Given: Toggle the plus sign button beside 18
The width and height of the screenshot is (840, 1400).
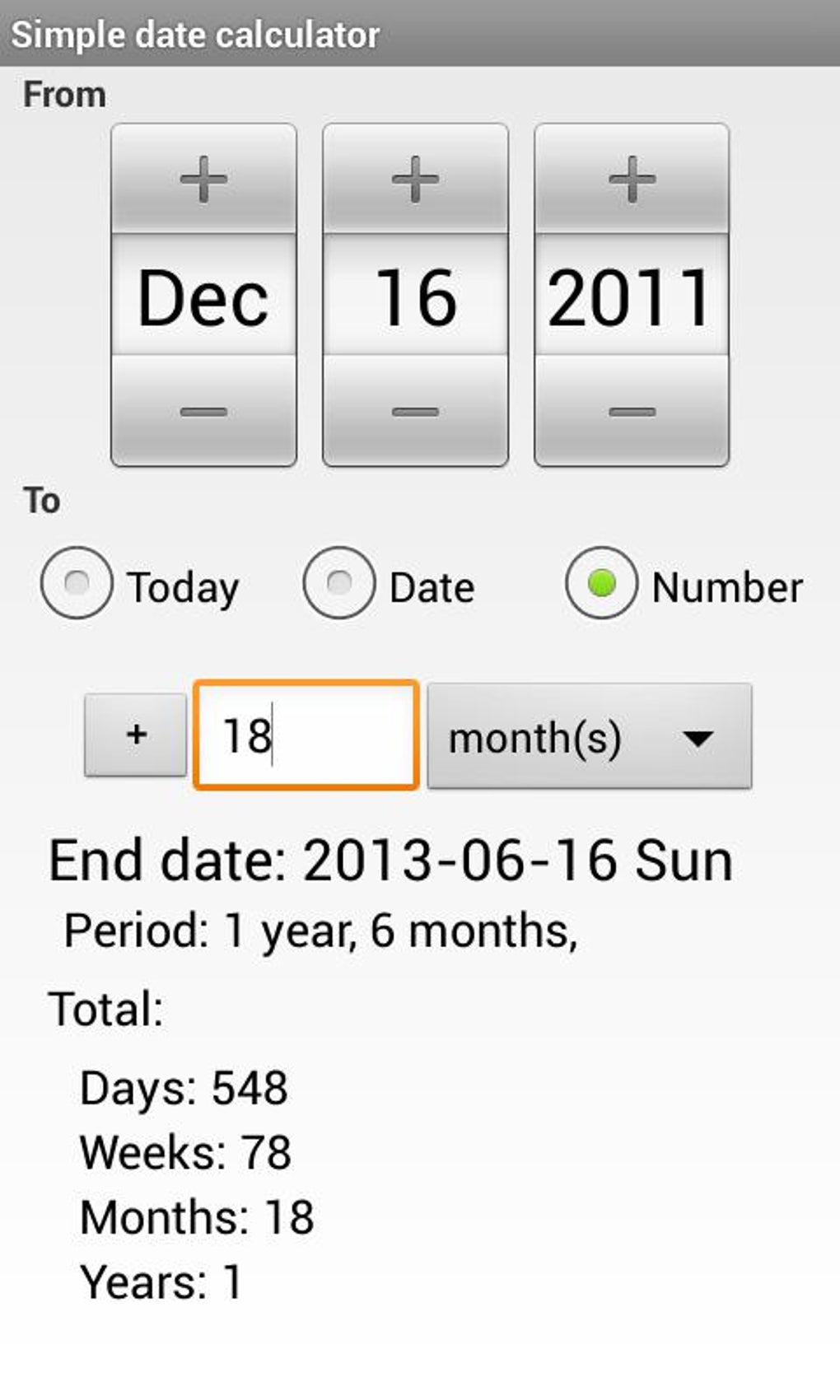Looking at the screenshot, I should coord(136,734).
